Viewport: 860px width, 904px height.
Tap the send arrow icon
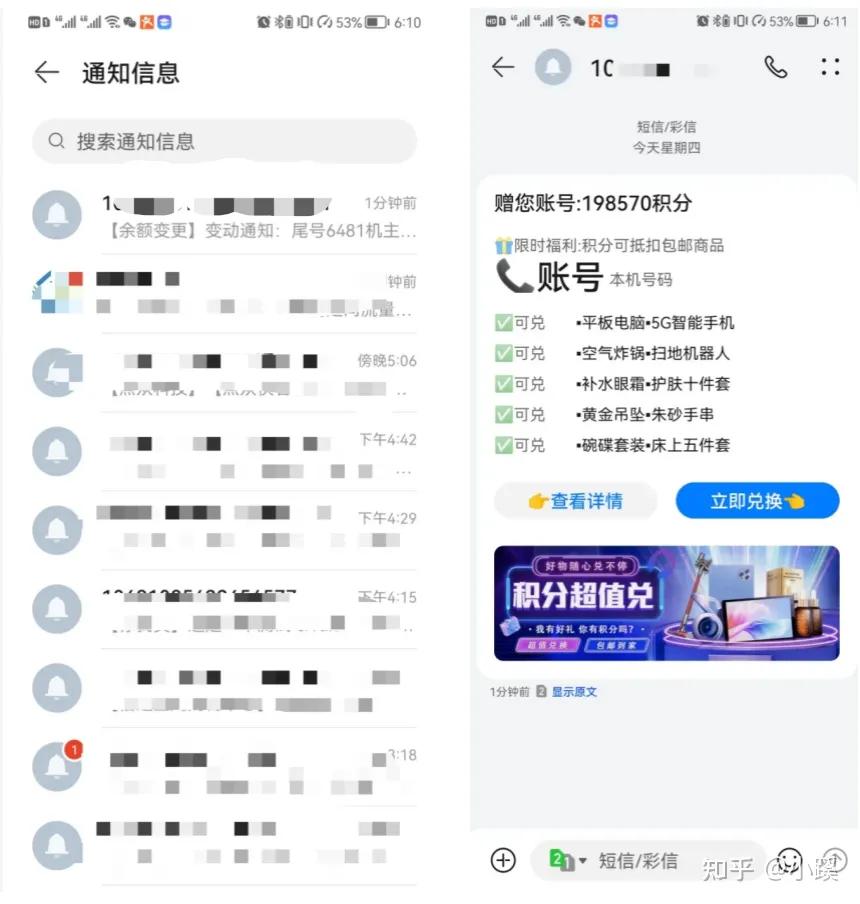835,859
